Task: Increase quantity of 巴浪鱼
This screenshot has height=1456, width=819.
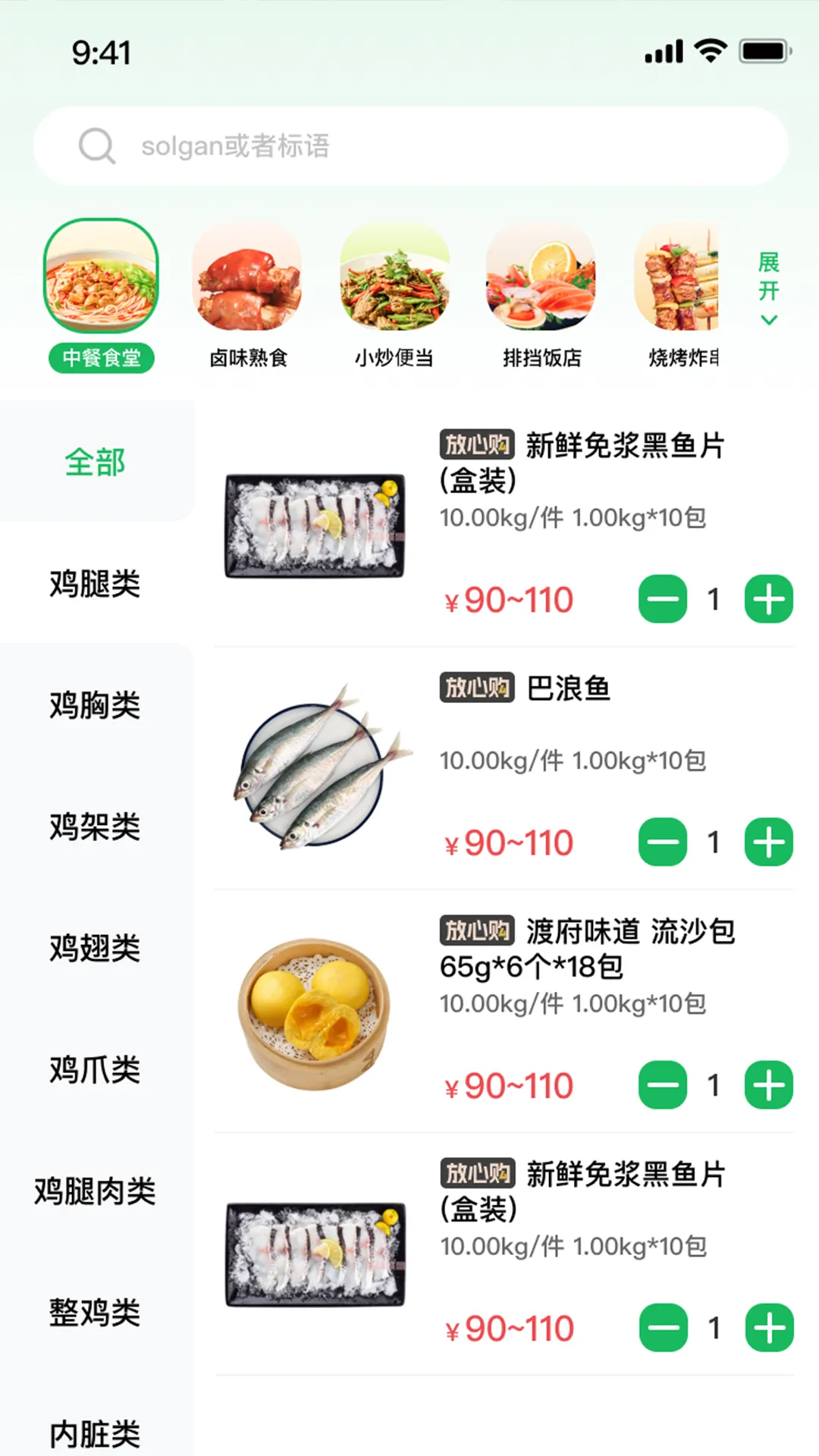Action: [768, 842]
